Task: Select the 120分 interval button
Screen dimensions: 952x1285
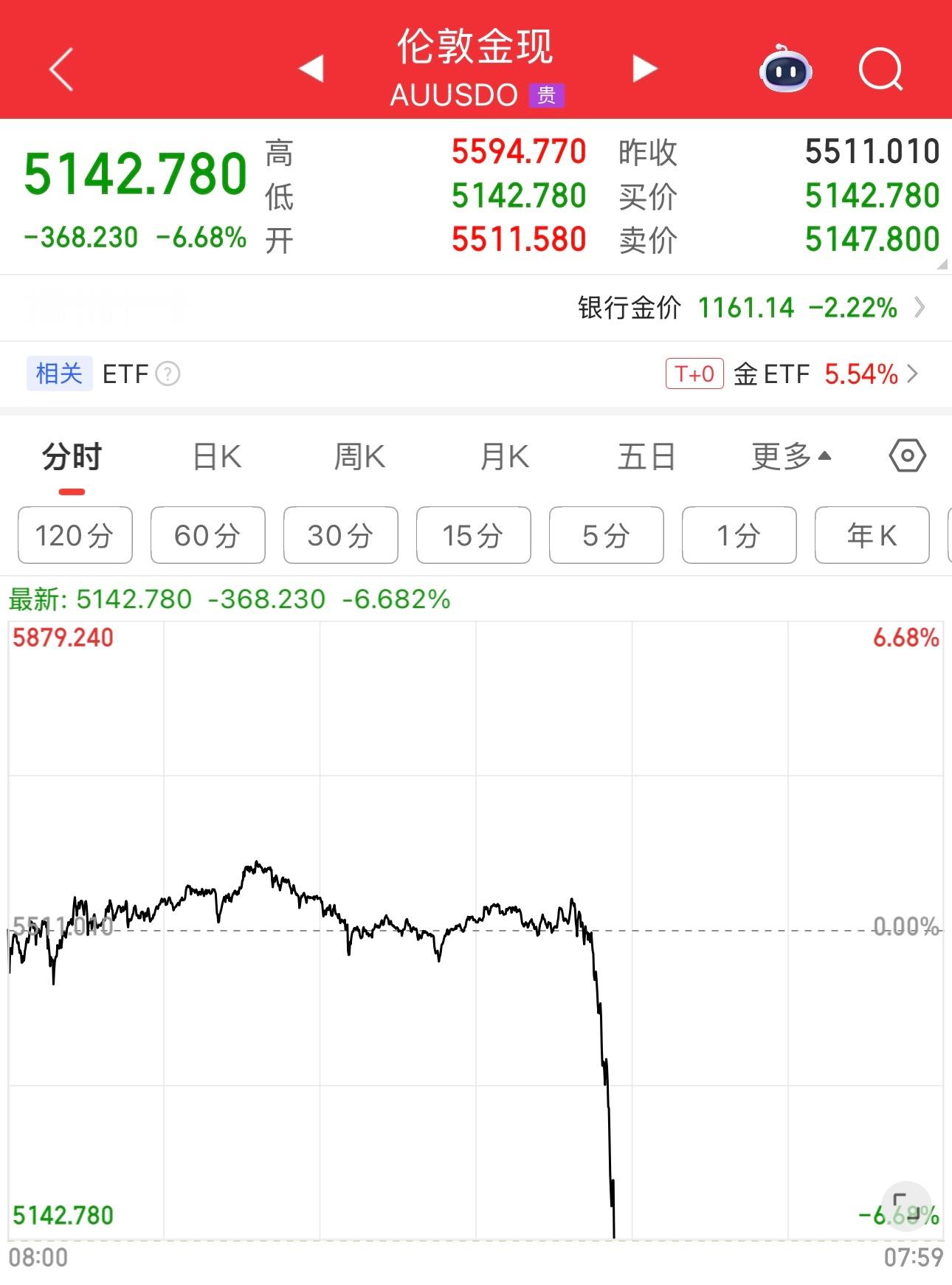Action: [x=74, y=536]
